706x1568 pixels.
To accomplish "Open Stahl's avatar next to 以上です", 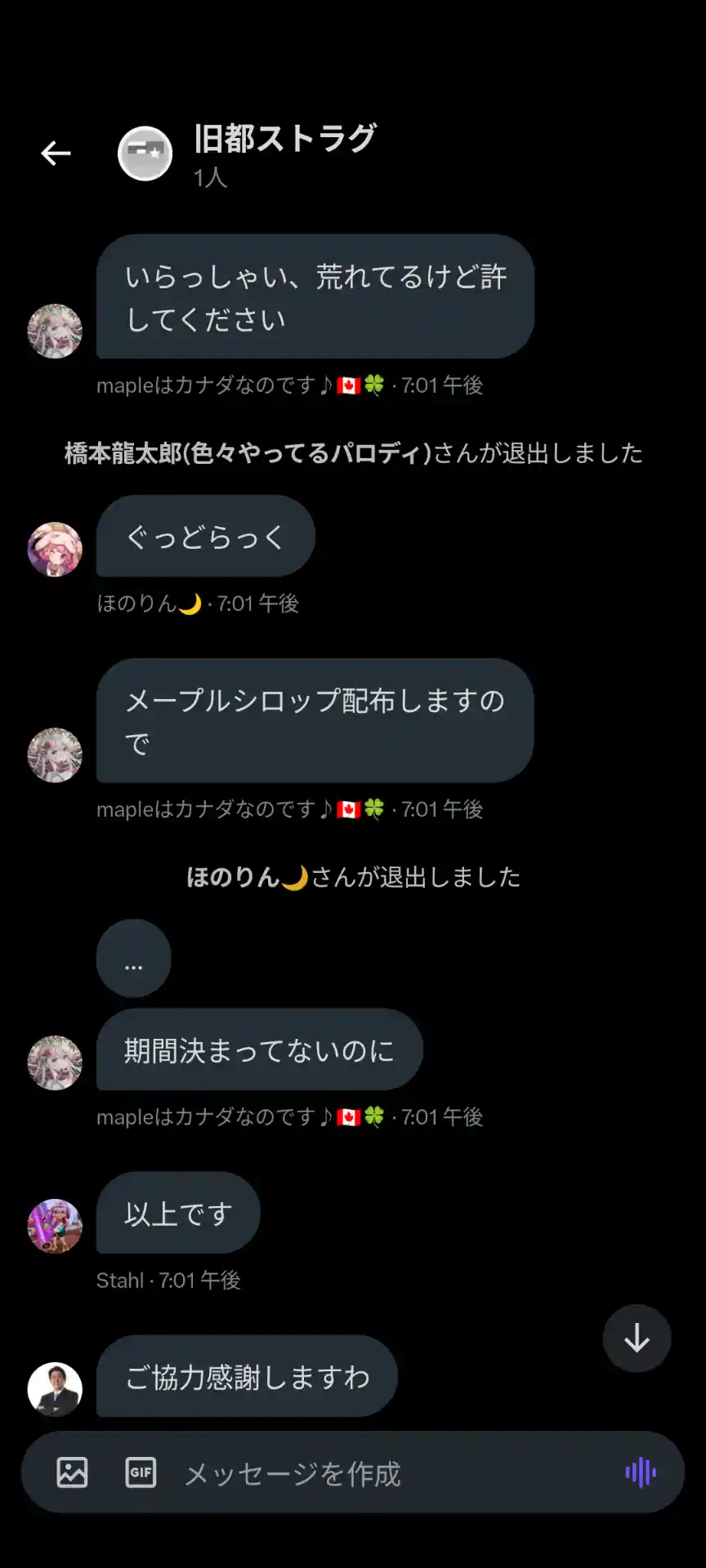I will click(x=55, y=1226).
